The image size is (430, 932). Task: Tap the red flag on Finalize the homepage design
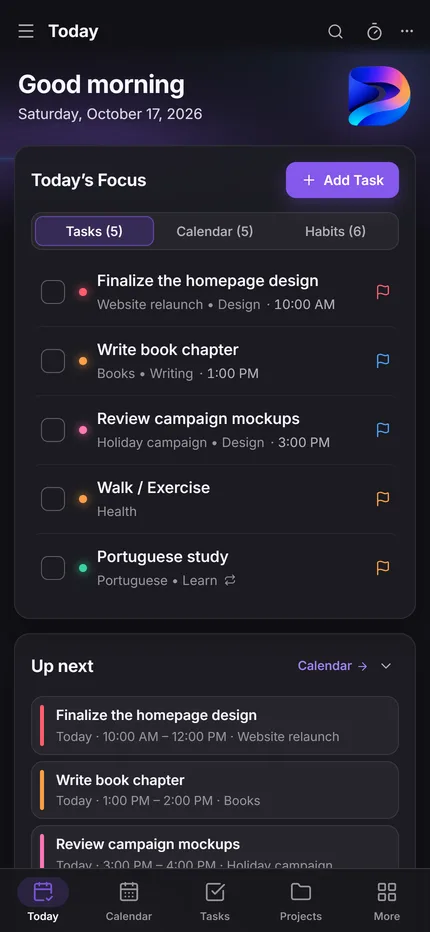[x=383, y=292]
